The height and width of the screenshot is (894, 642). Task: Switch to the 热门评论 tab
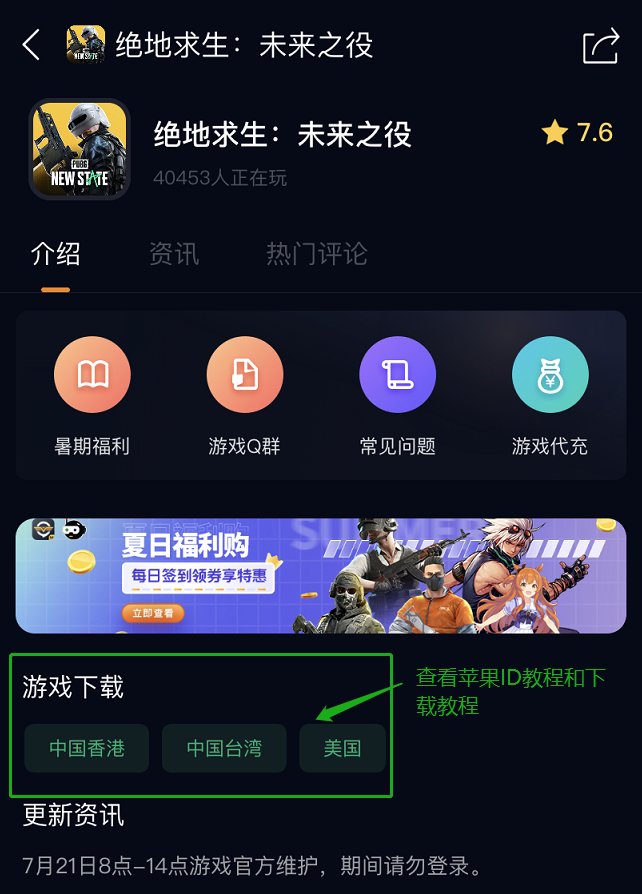point(316,254)
